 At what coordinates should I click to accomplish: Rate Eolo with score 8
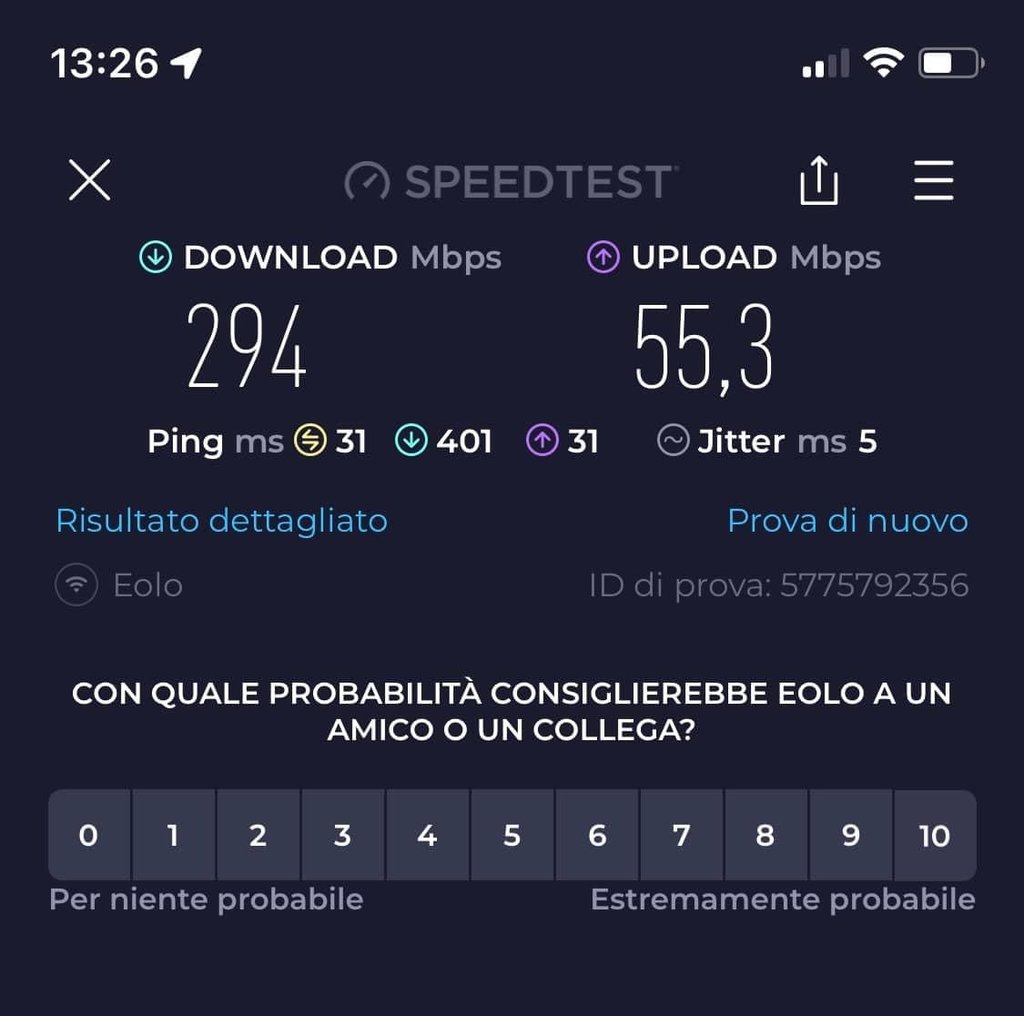[x=766, y=835]
